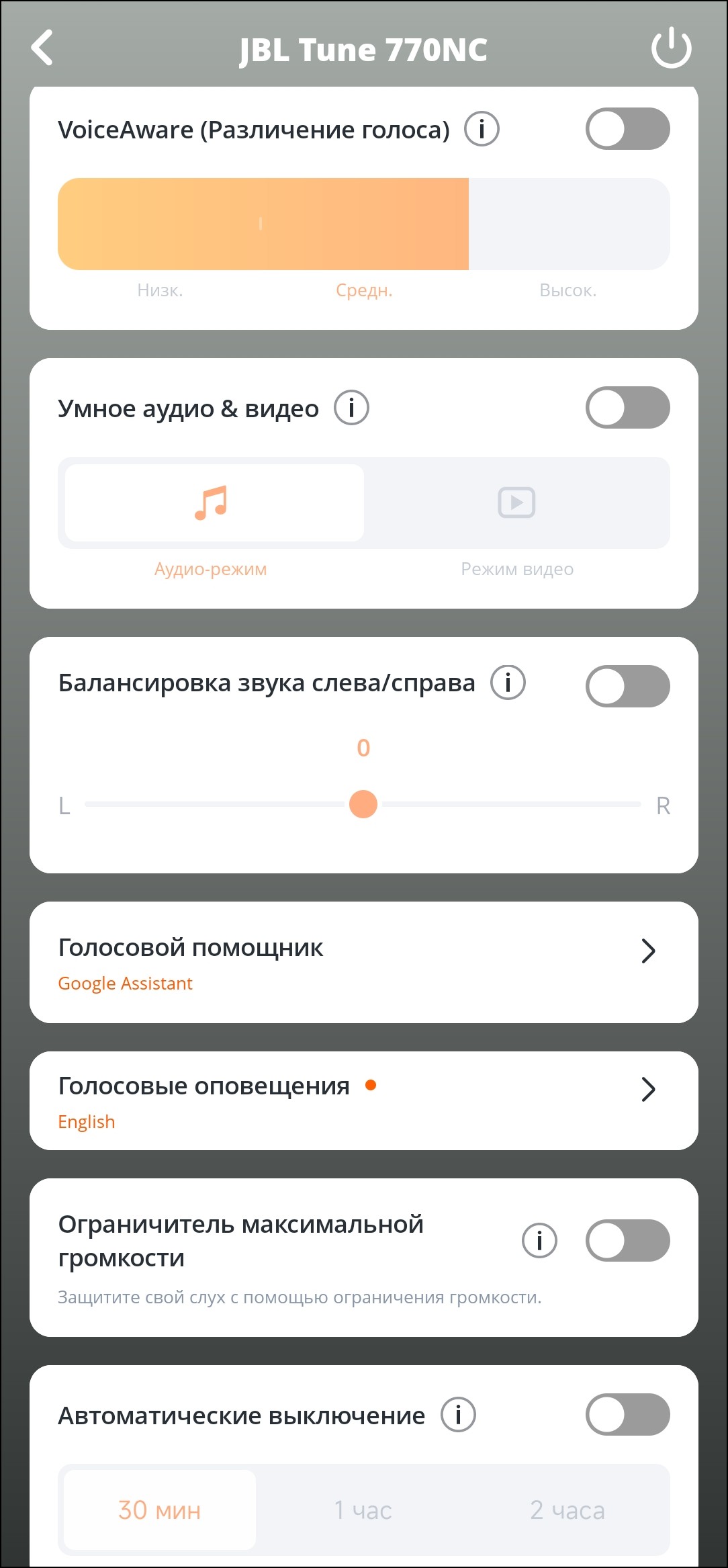Turn on Умное аудио & видео switch

click(x=627, y=408)
